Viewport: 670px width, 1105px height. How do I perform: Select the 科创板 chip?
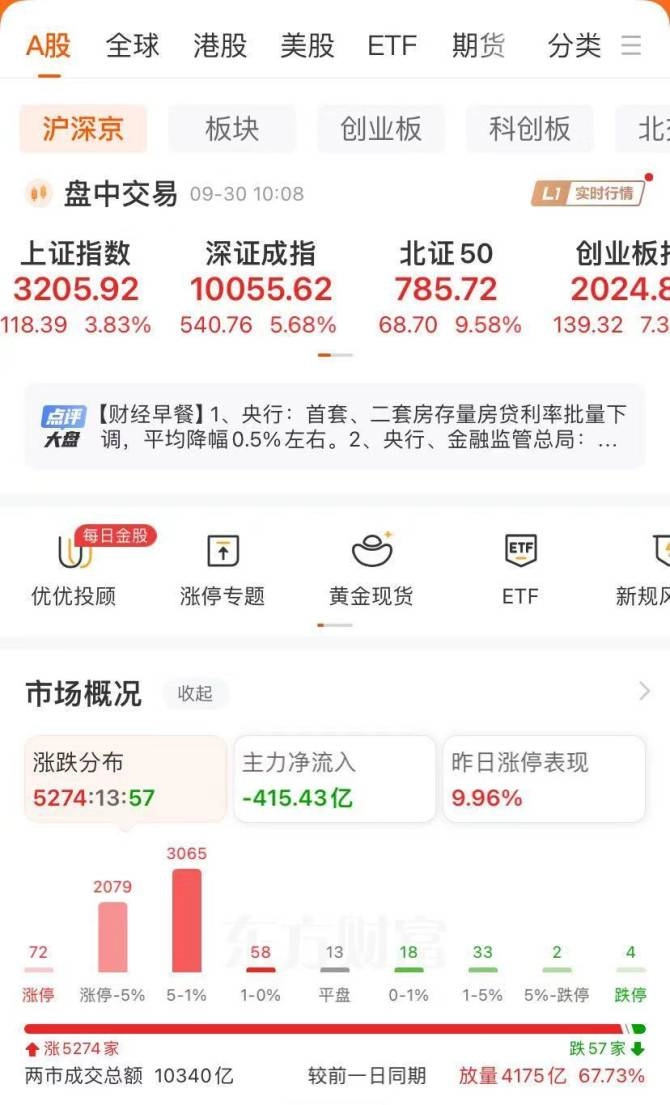click(529, 129)
